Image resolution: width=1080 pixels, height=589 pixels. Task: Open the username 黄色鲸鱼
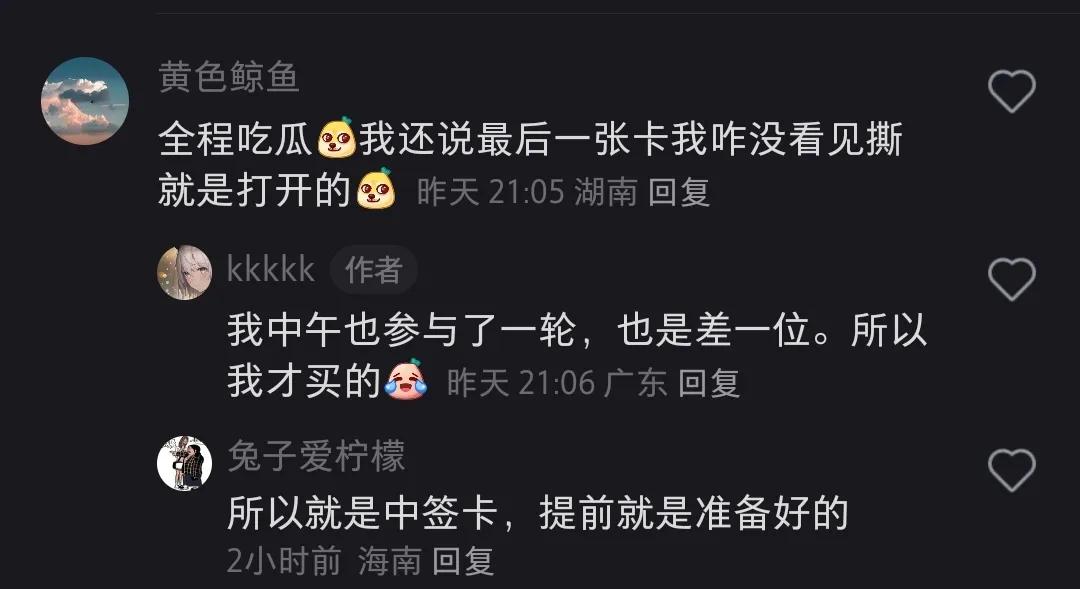(x=229, y=76)
